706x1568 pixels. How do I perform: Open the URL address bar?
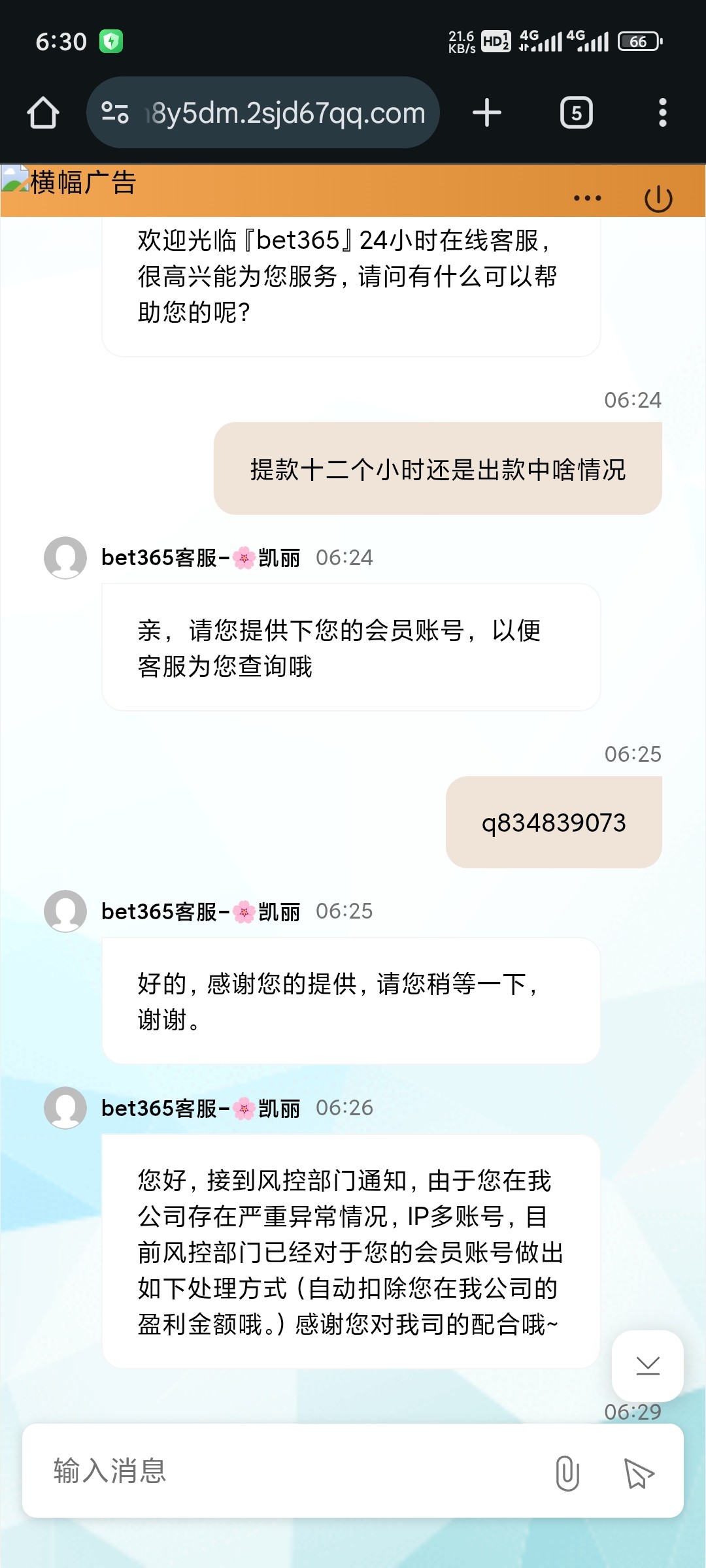(x=263, y=112)
